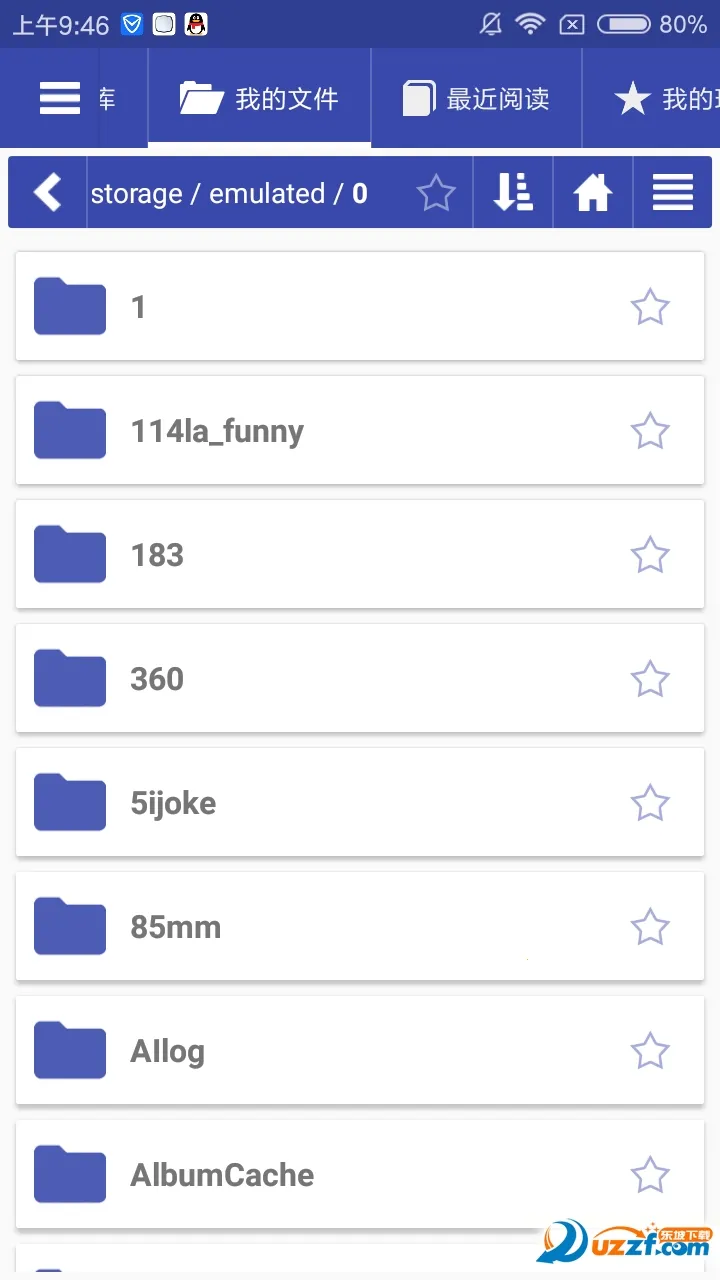Star the 360 folder
The image size is (720, 1280).
(650, 679)
